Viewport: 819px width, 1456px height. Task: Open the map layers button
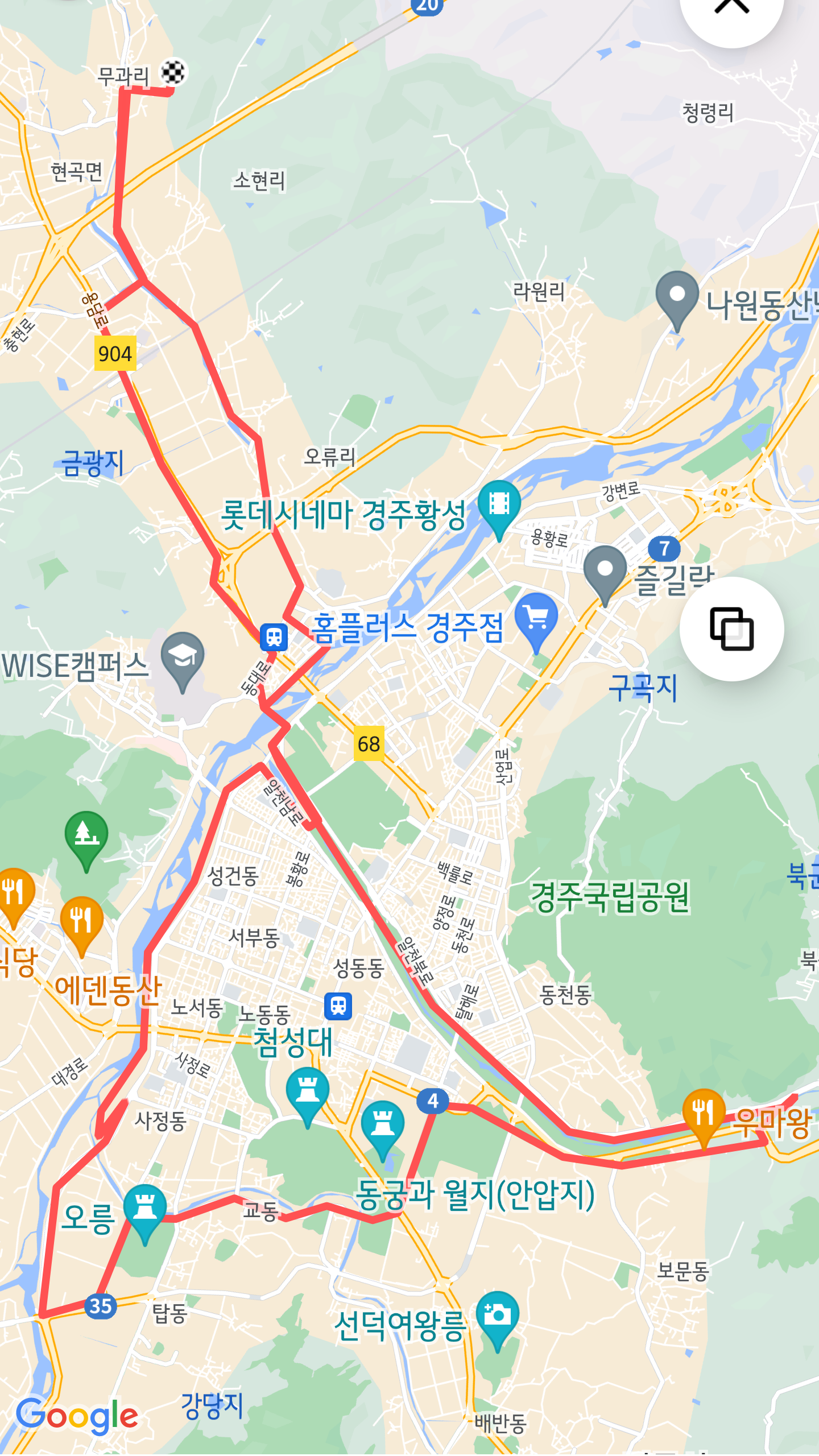click(731, 628)
